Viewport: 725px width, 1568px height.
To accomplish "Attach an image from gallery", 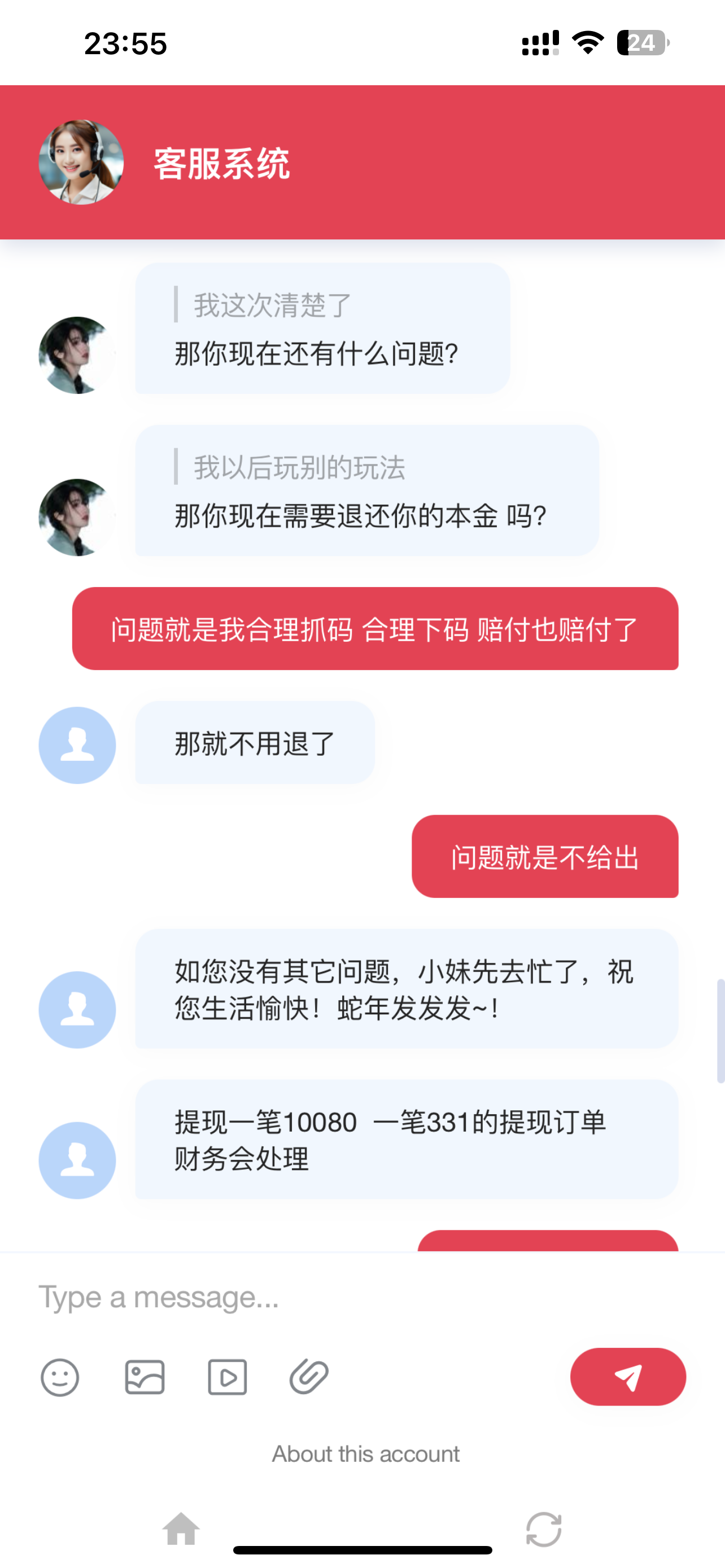I will pyautogui.click(x=145, y=1377).
